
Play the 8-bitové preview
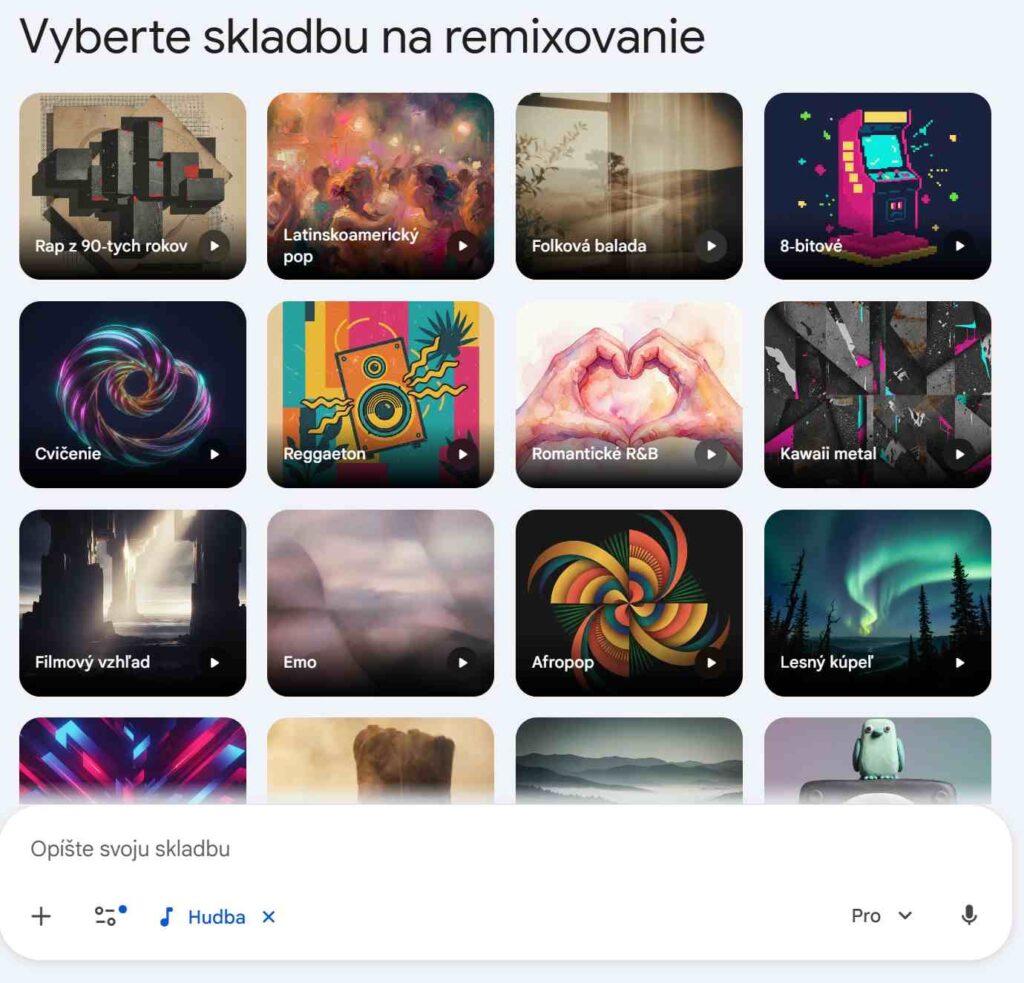click(x=959, y=245)
